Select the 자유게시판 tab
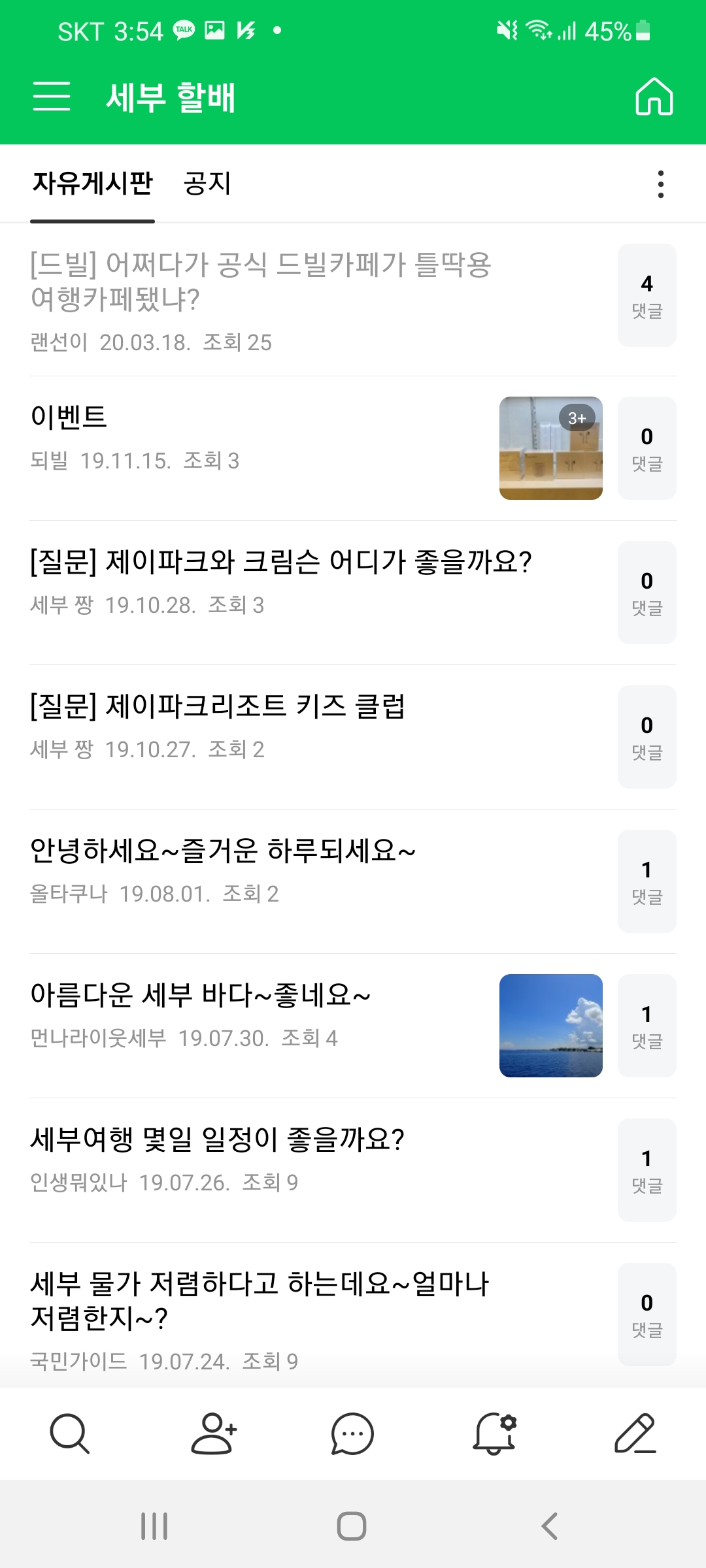Screen dimensions: 706x1568 92,184
